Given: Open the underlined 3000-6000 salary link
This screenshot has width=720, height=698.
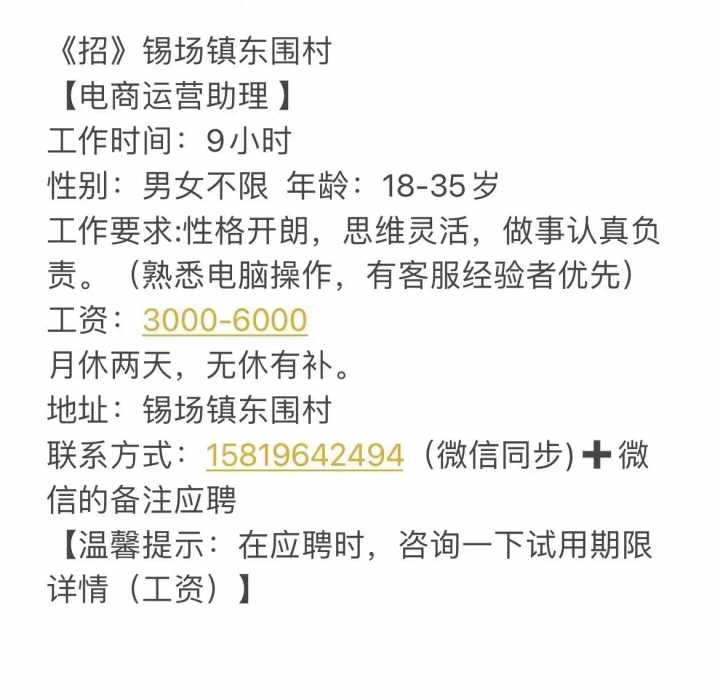Looking at the screenshot, I should coord(225,320).
